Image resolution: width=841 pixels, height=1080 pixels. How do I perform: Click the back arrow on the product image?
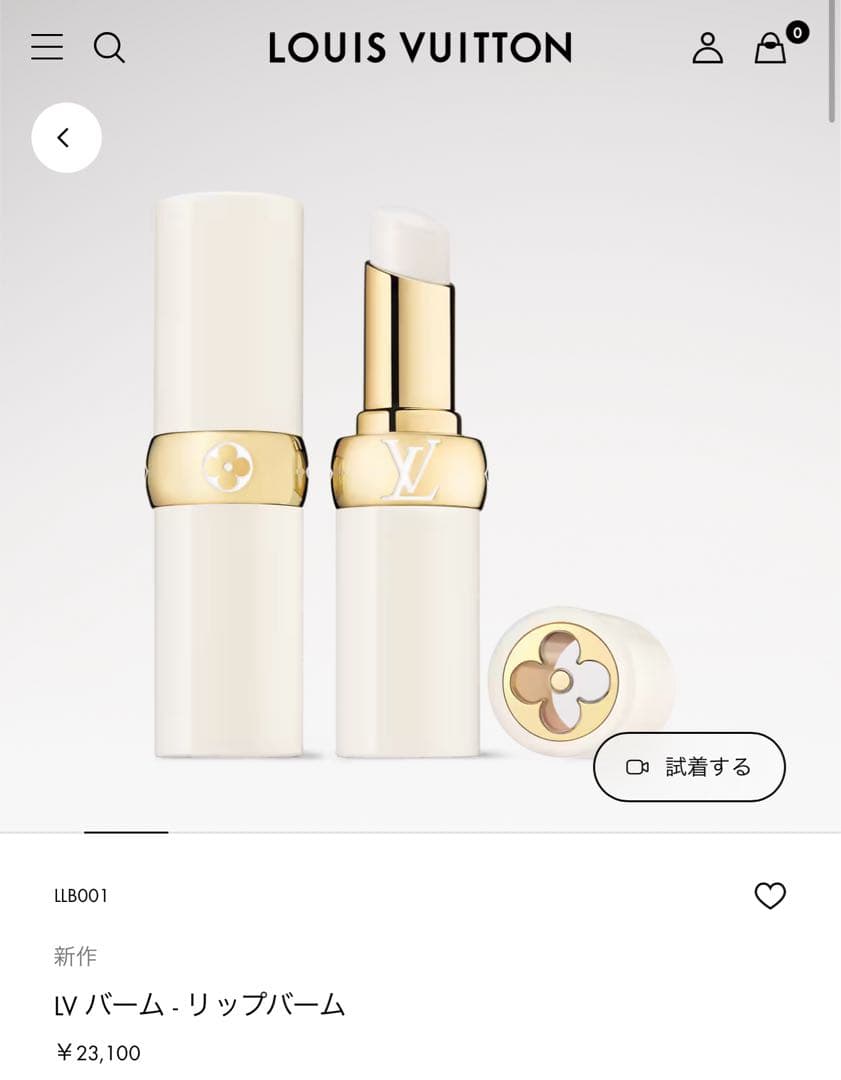point(66,138)
